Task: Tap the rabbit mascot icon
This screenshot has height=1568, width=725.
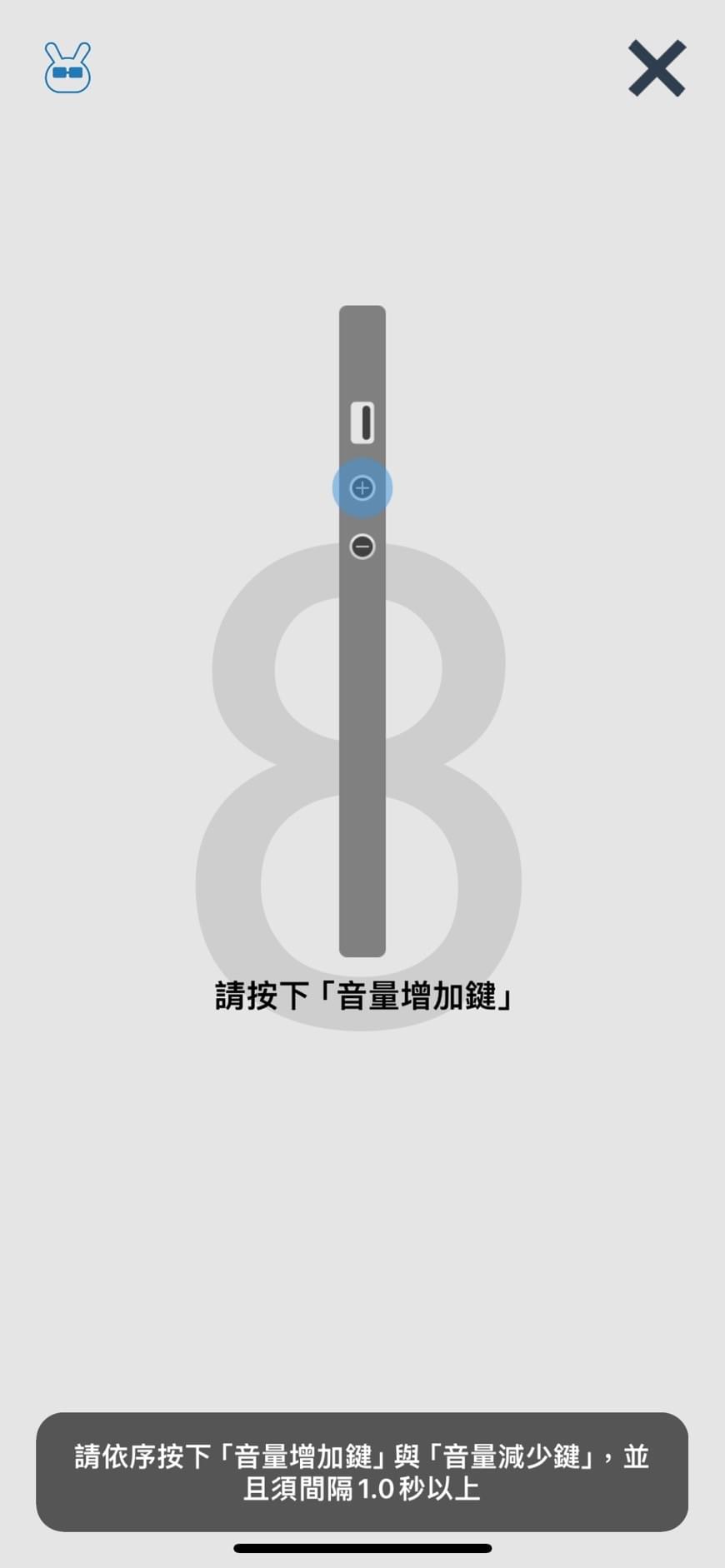Action: [67, 67]
